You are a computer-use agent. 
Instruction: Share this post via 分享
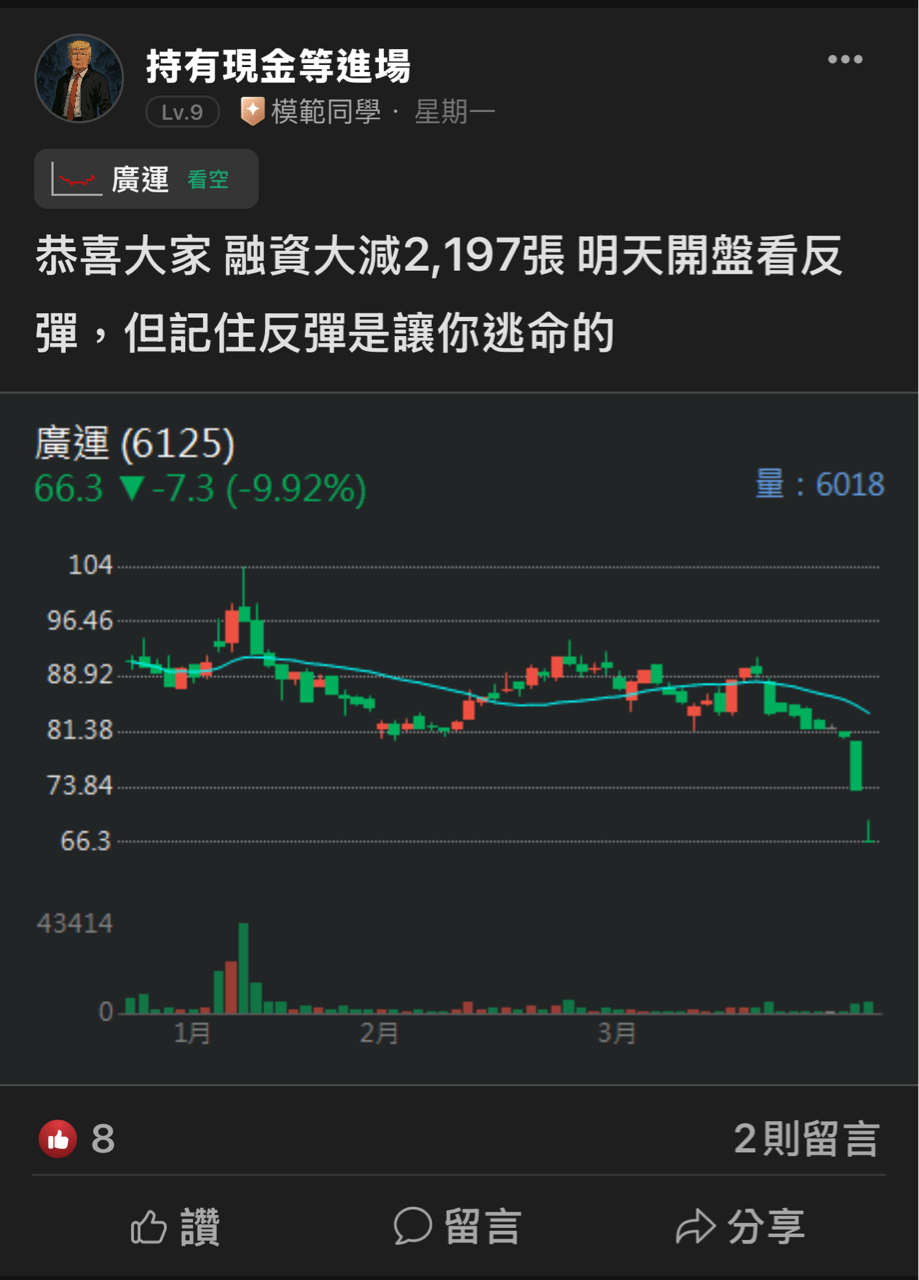tap(741, 1227)
